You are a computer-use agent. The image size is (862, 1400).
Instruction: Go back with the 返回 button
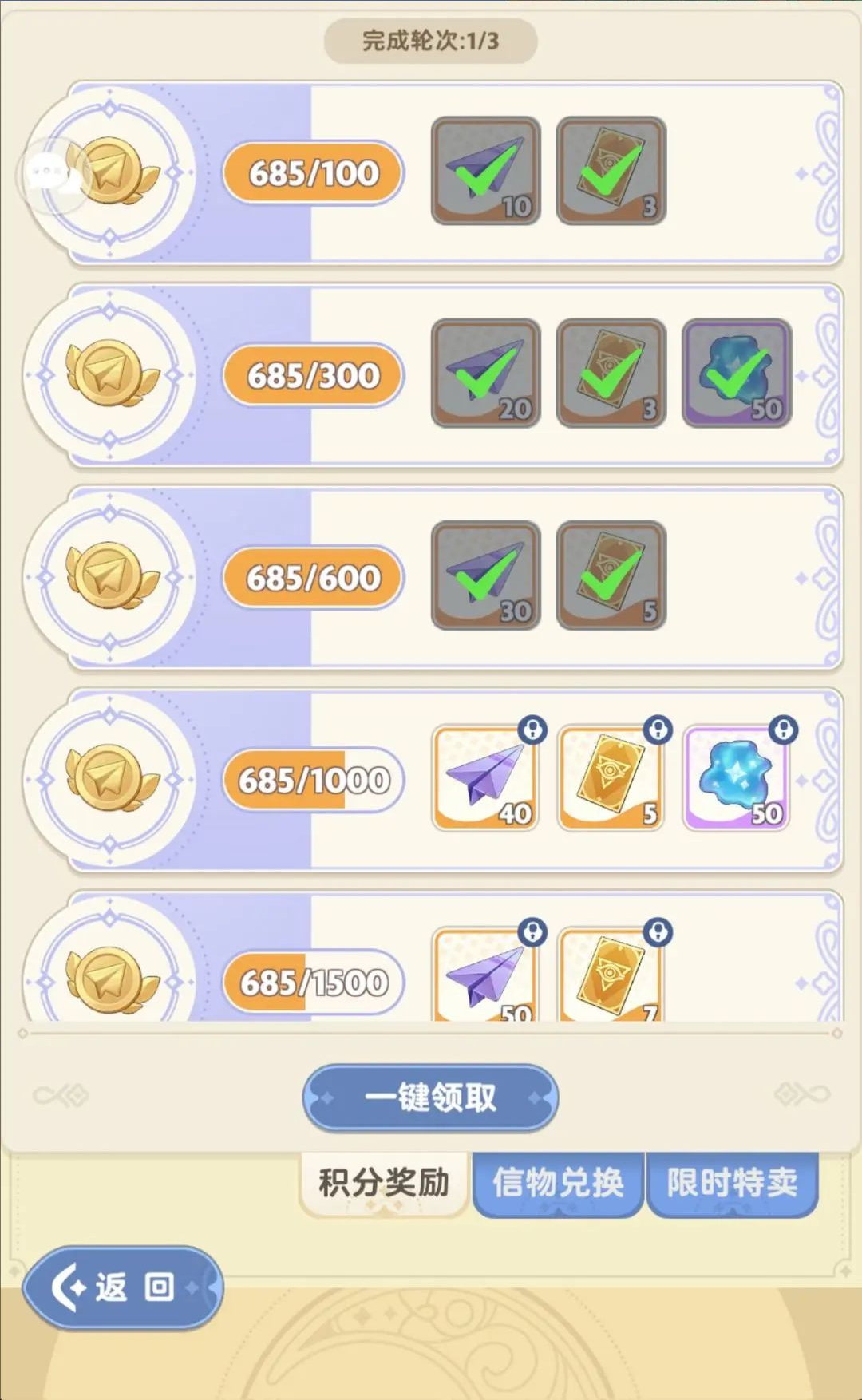click(123, 1287)
